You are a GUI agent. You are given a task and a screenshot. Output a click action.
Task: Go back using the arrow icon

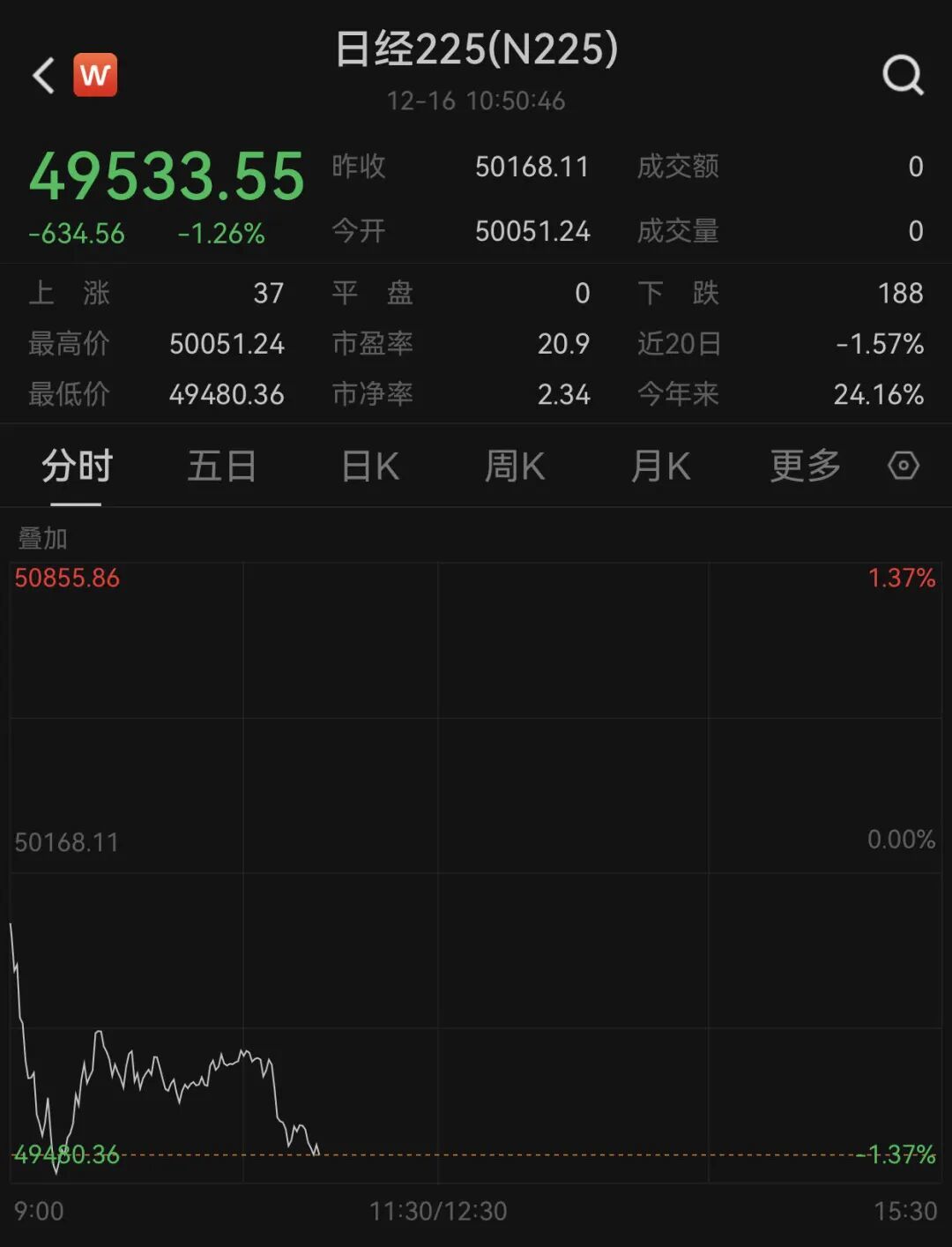coord(43,76)
